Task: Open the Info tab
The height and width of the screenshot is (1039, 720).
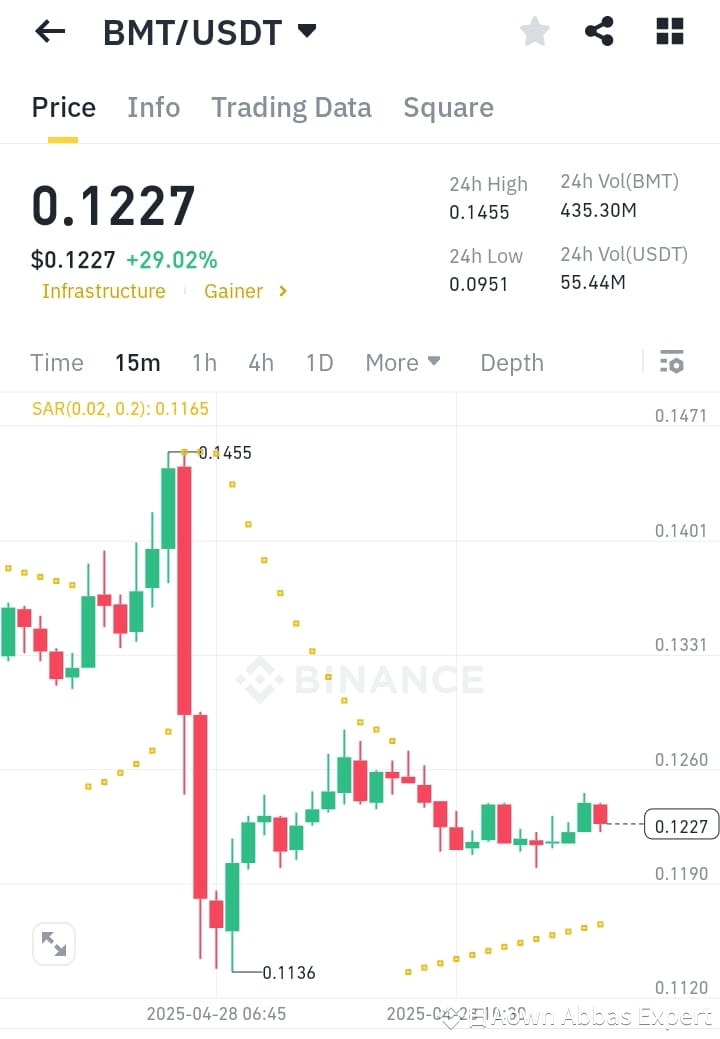Action: coord(153,107)
